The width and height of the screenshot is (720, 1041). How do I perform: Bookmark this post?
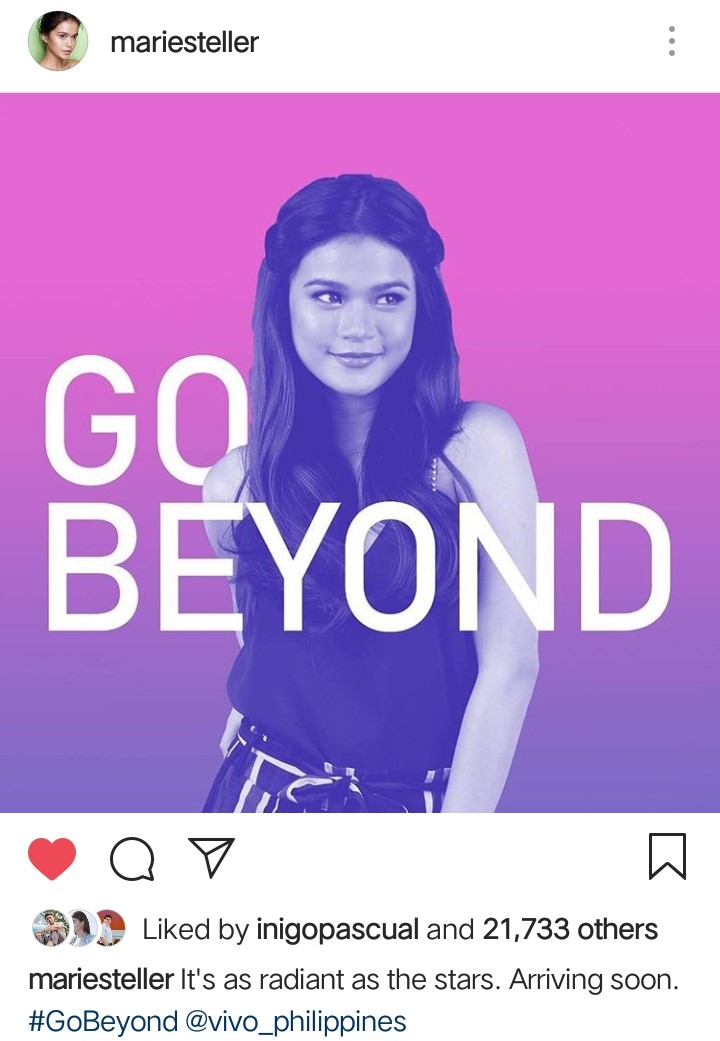[x=667, y=857]
